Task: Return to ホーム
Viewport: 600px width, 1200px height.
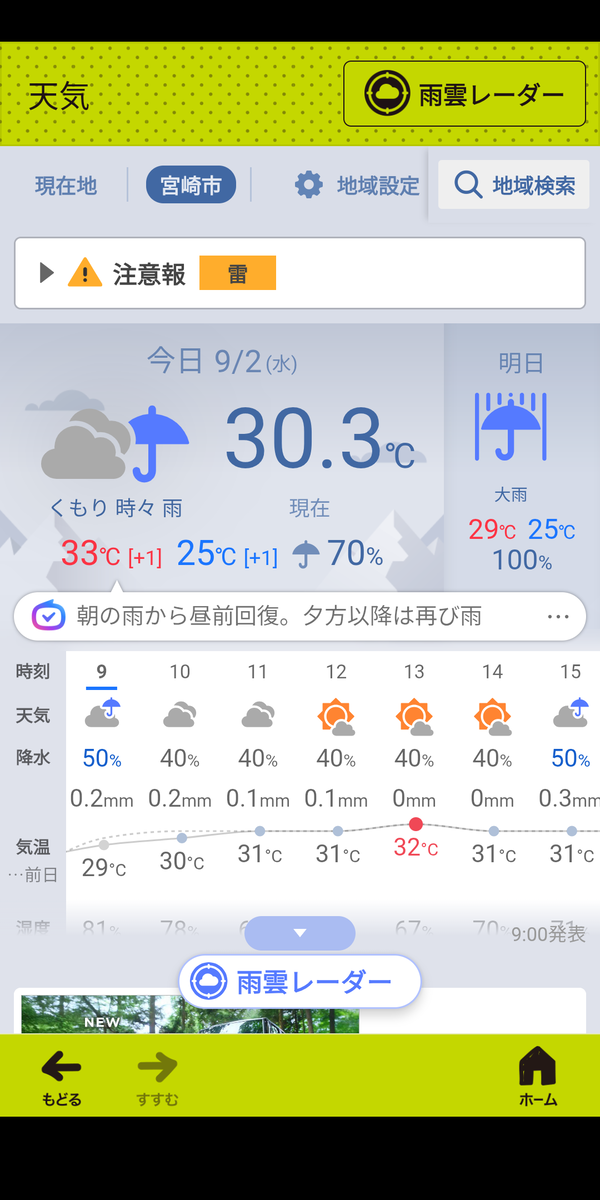Action: 538,1079
